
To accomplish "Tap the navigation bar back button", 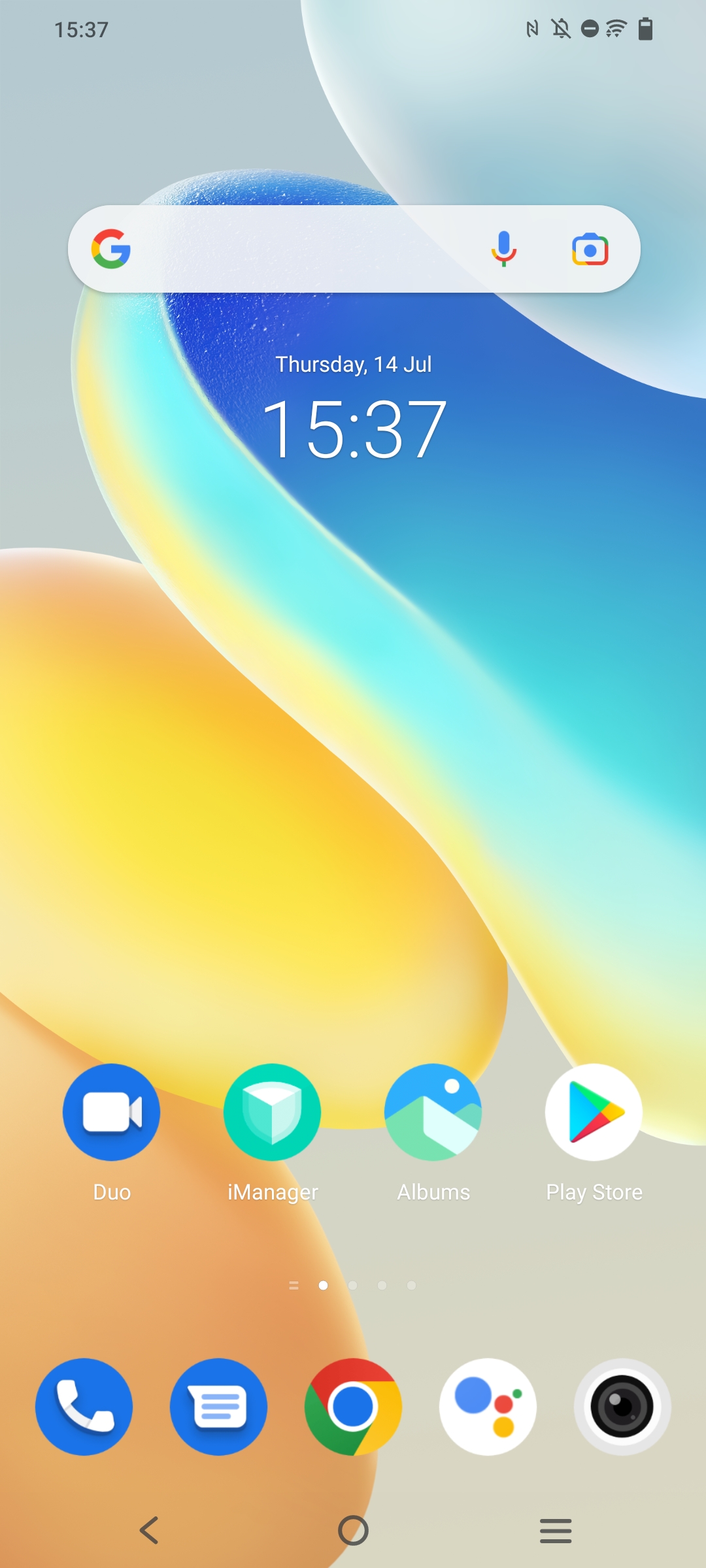I will [x=149, y=1530].
